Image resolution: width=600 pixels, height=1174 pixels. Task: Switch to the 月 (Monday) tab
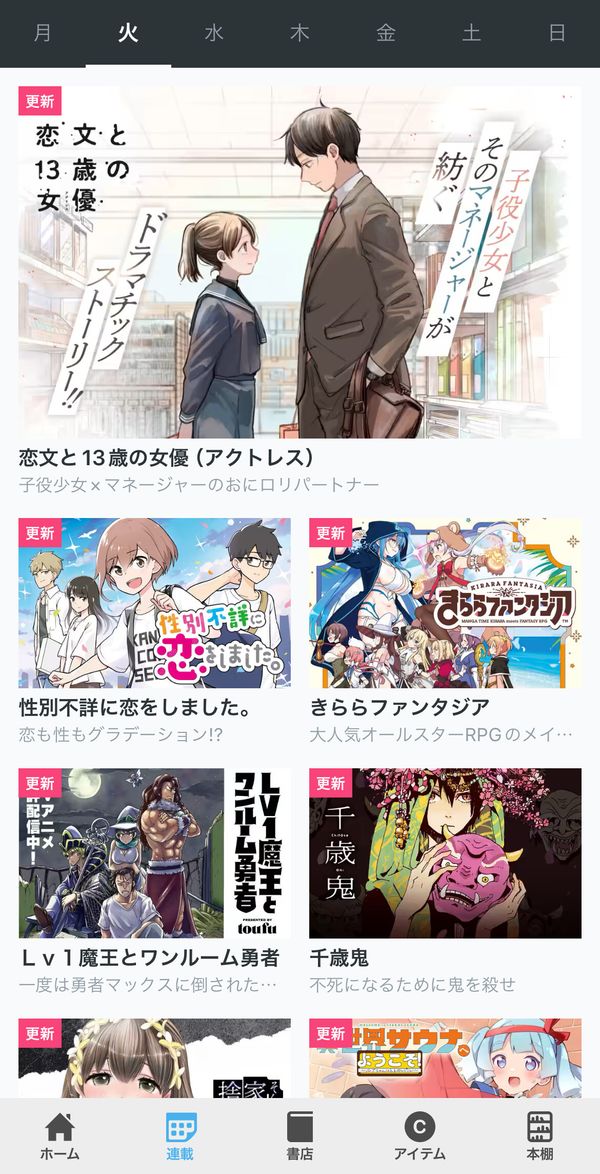coord(43,34)
